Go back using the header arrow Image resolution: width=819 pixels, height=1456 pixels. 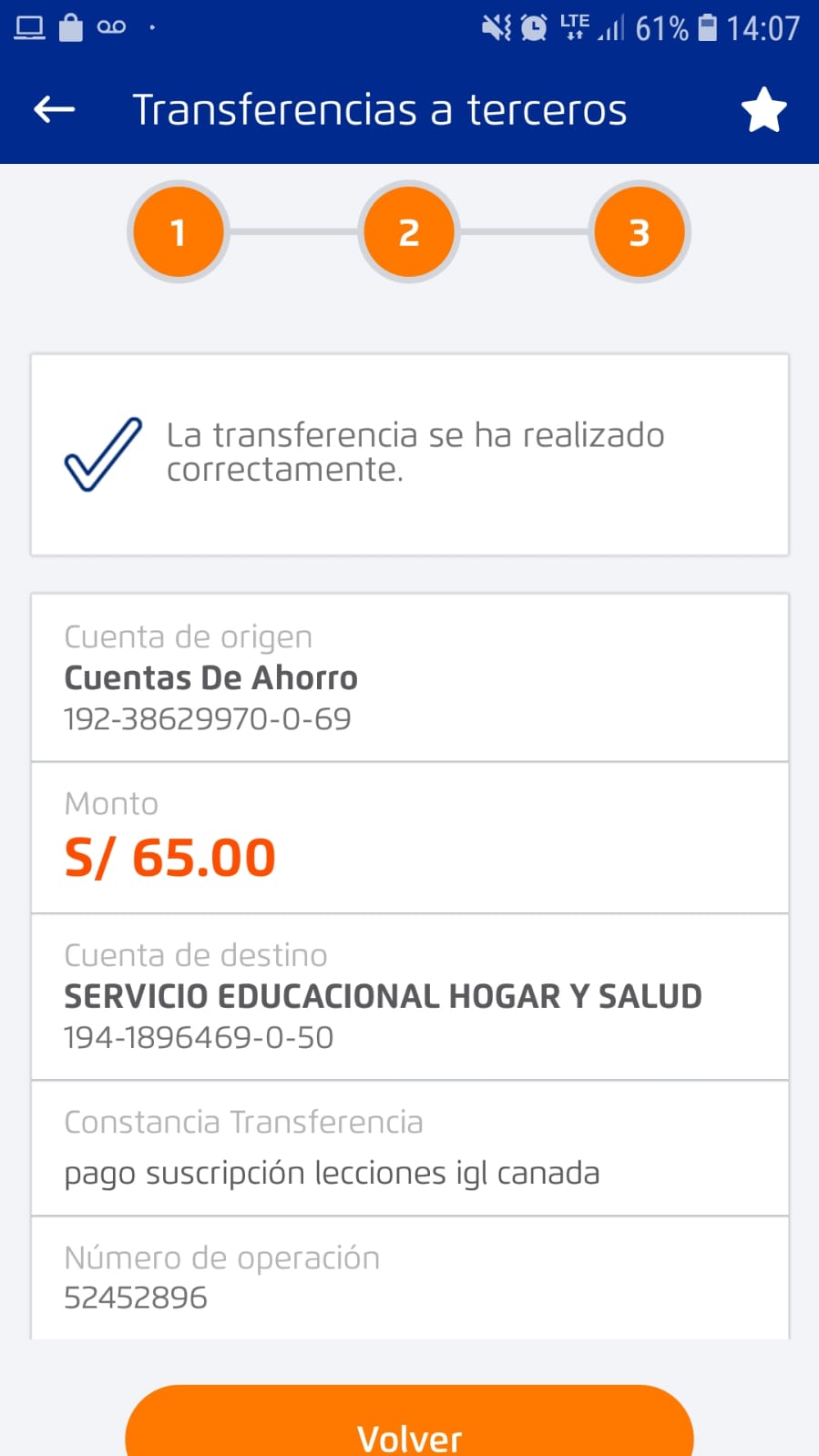coord(54,110)
